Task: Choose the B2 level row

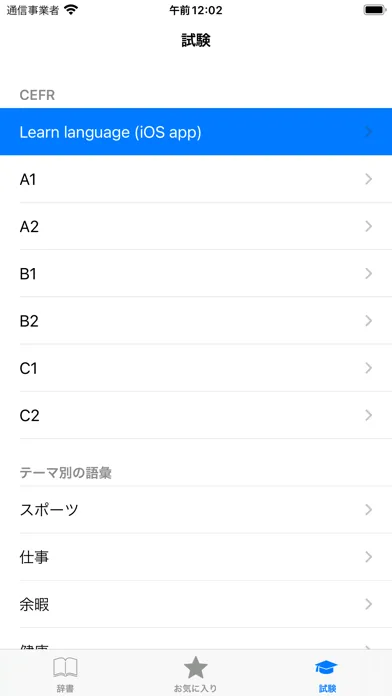Action: (x=196, y=321)
